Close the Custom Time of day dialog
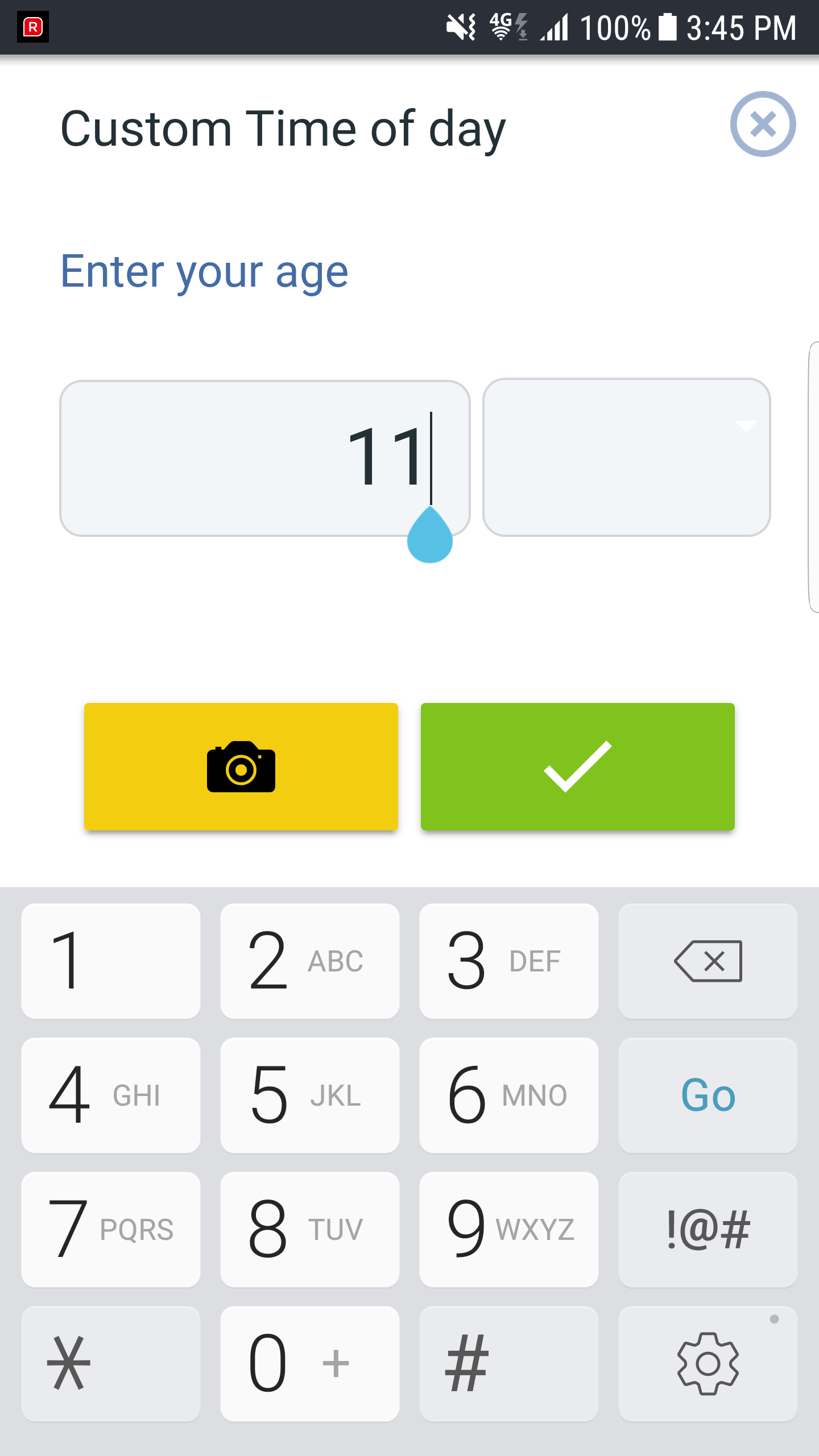 pos(763,124)
